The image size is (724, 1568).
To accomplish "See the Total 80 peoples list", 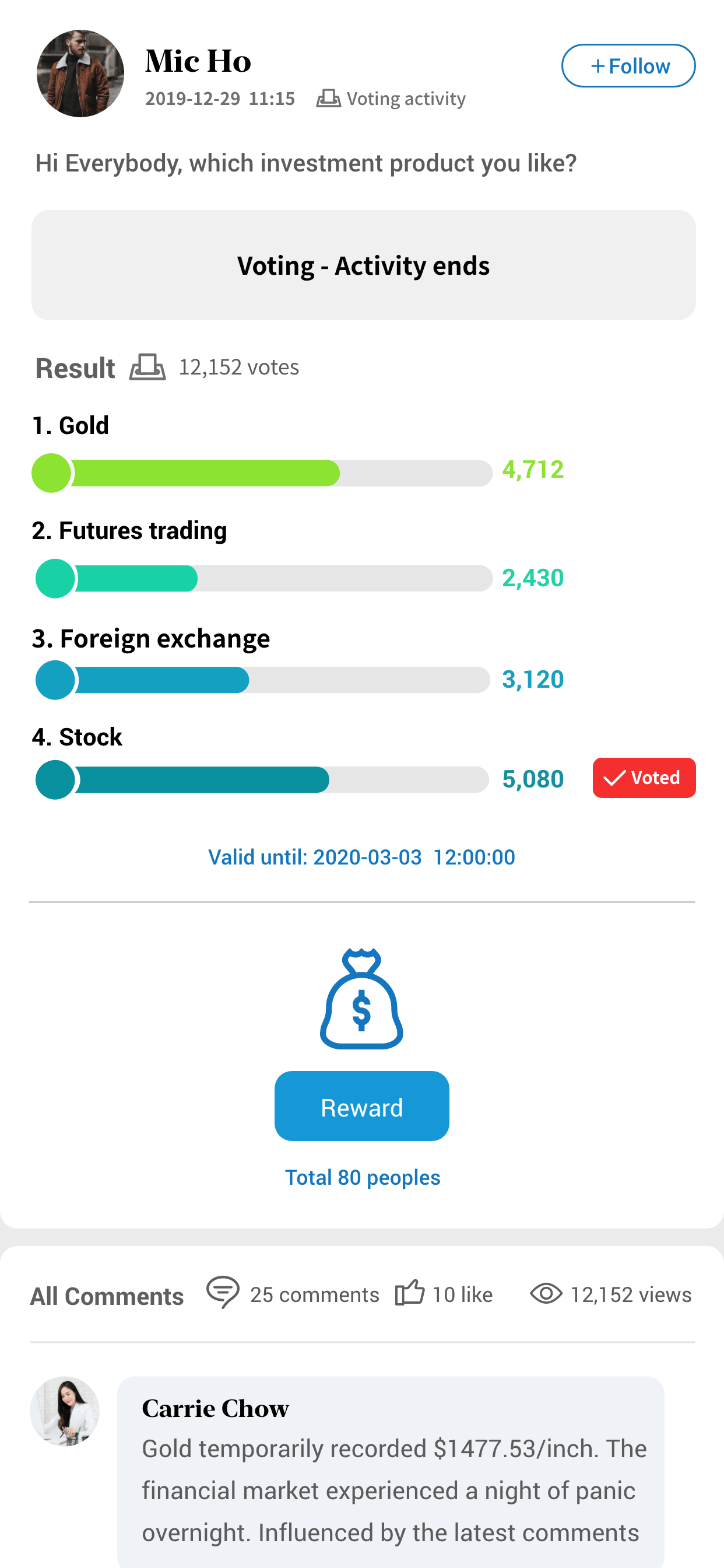I will pyautogui.click(x=363, y=1177).
